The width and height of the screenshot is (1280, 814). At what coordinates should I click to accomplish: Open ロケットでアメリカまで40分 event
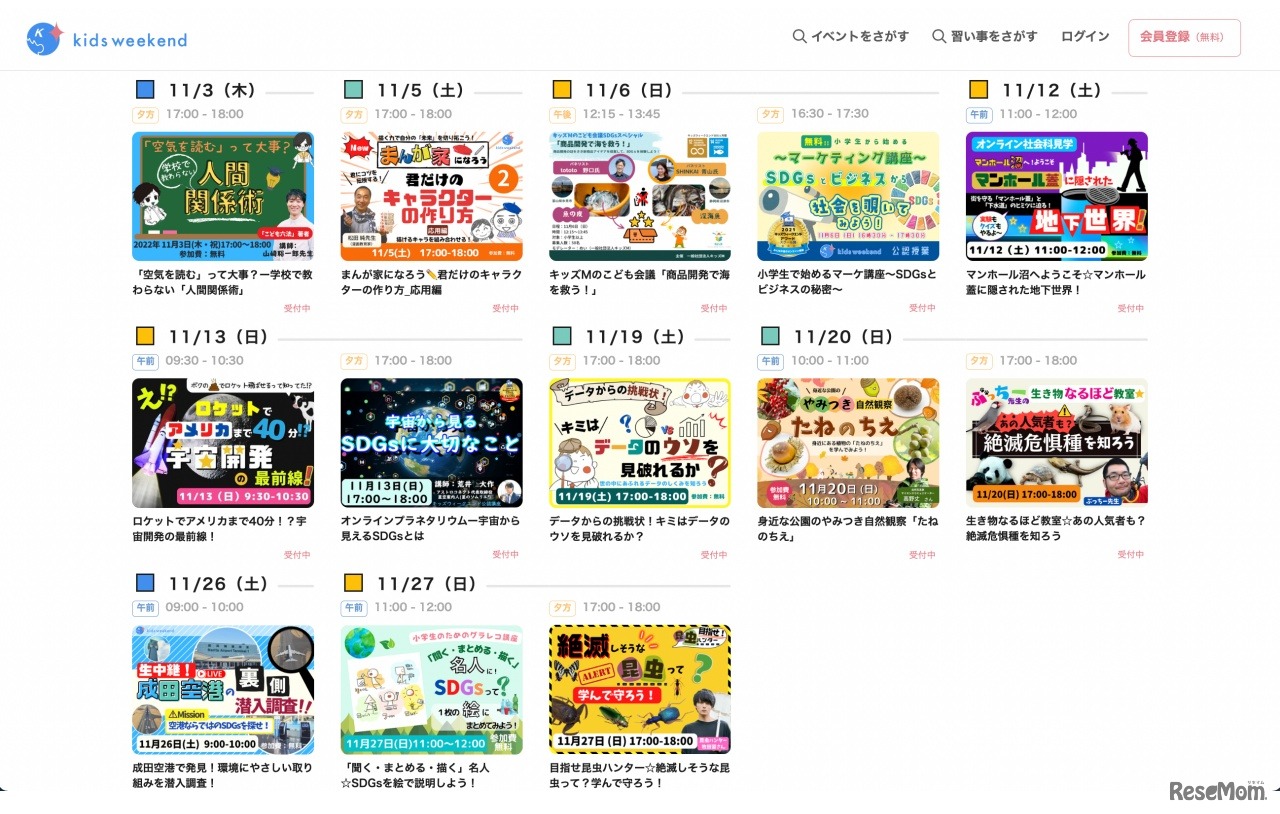point(223,443)
